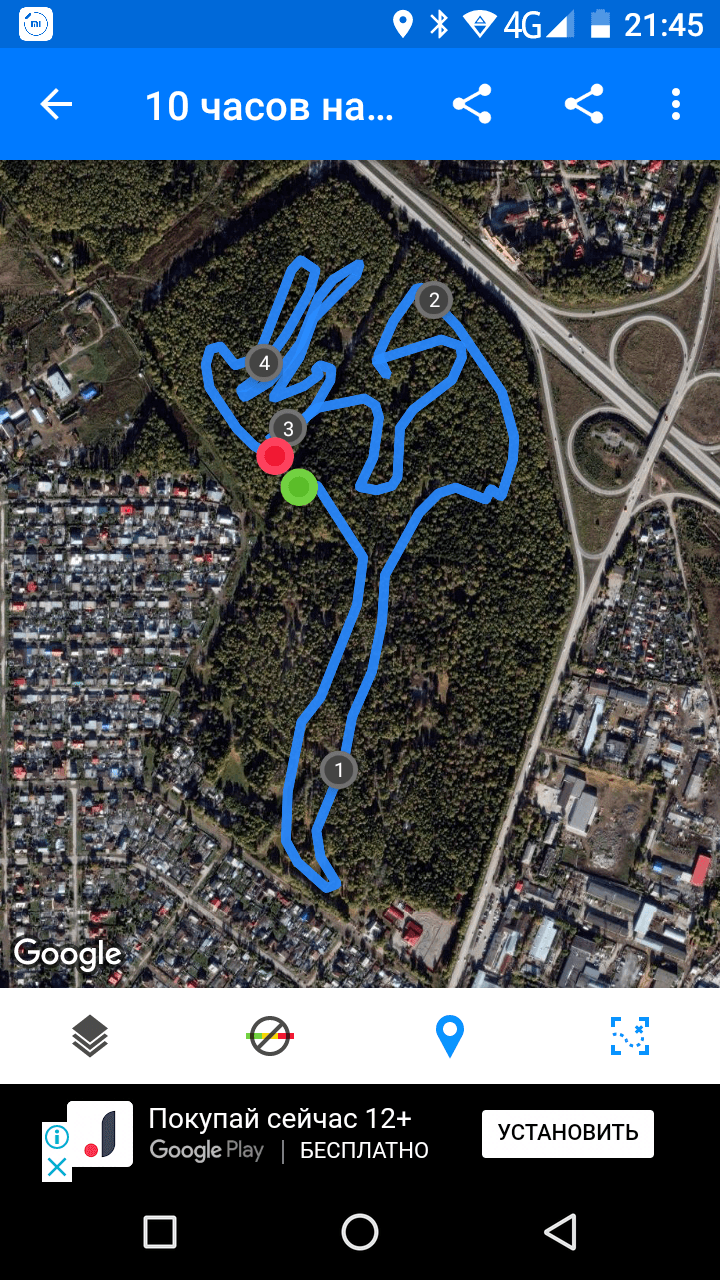Tap the first share icon in app bar
The width and height of the screenshot is (720, 1280).
pos(472,104)
